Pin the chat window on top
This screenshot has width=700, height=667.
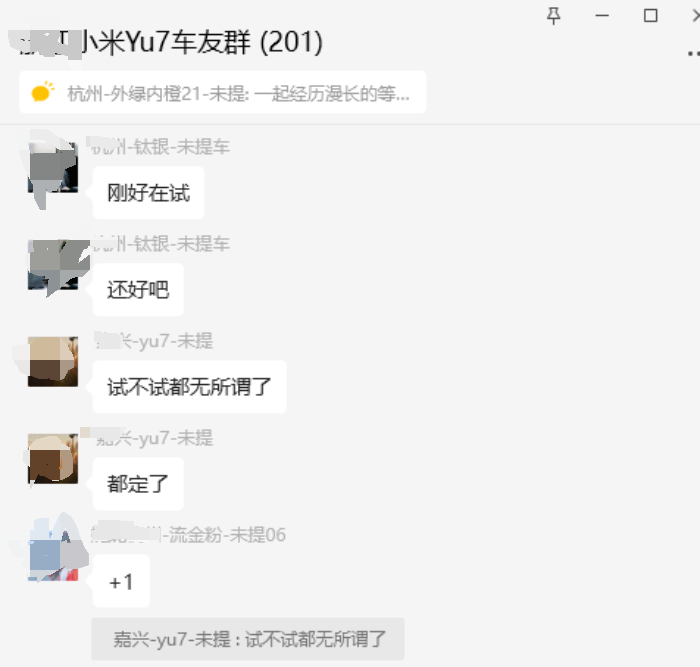coord(554,15)
